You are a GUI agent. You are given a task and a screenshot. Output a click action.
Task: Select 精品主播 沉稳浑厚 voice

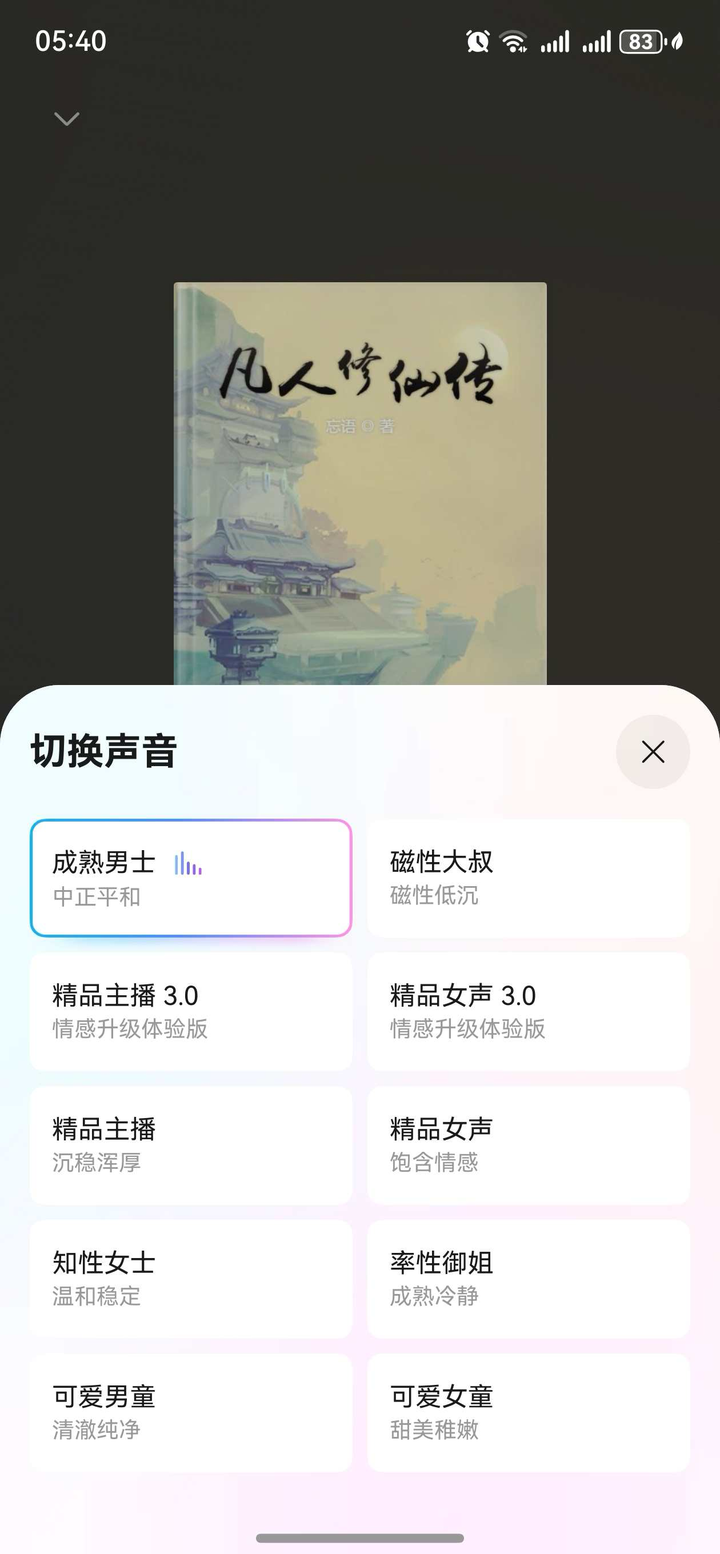pos(190,1145)
